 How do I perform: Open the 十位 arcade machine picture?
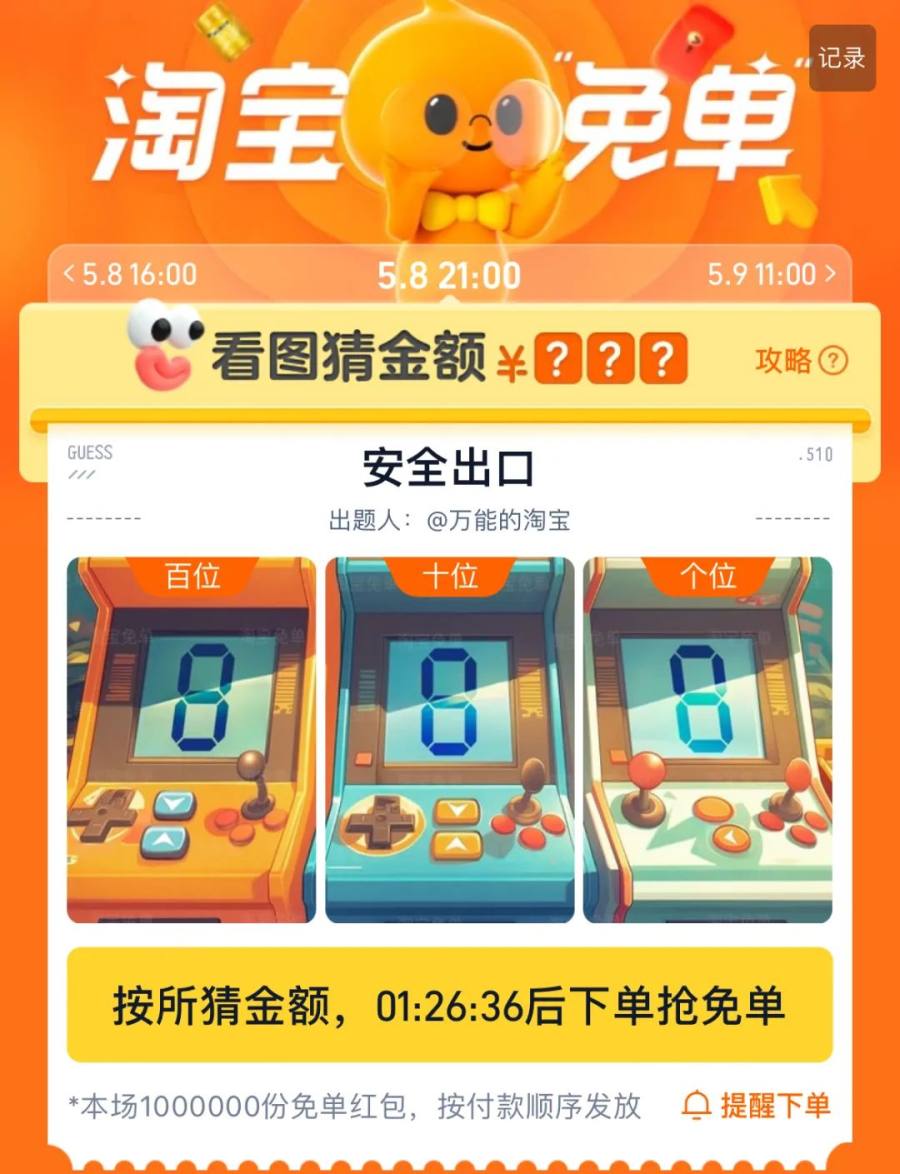coord(449,740)
